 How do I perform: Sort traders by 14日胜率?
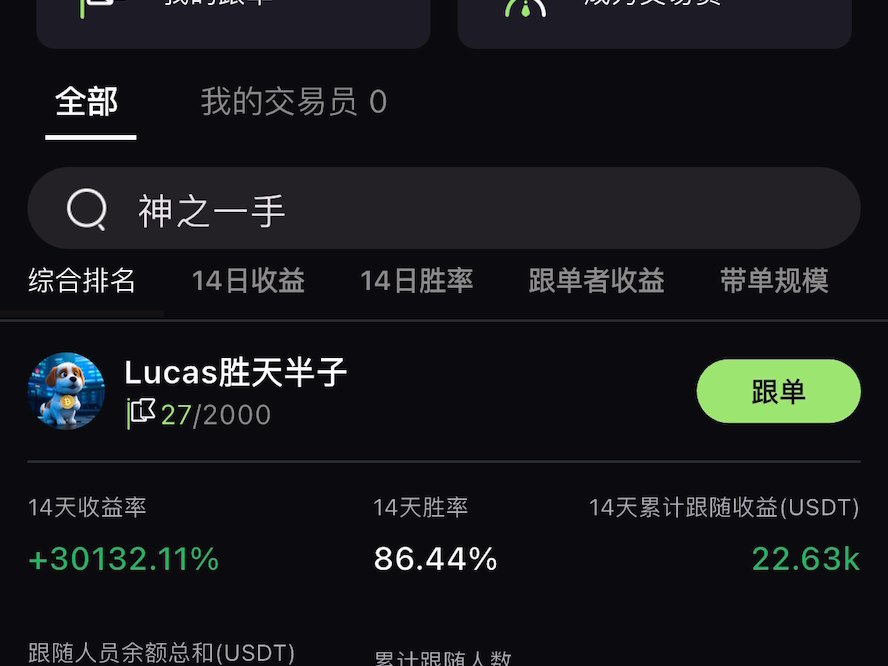[x=416, y=281]
